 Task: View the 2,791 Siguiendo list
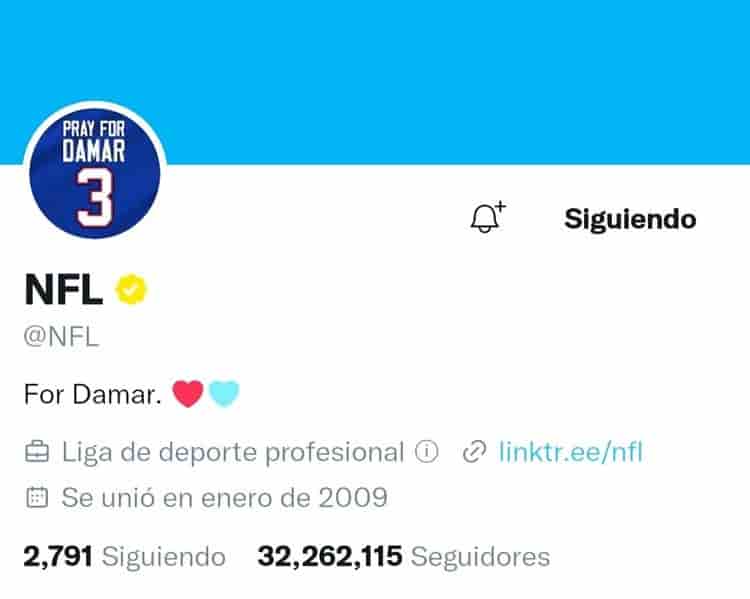tap(124, 556)
